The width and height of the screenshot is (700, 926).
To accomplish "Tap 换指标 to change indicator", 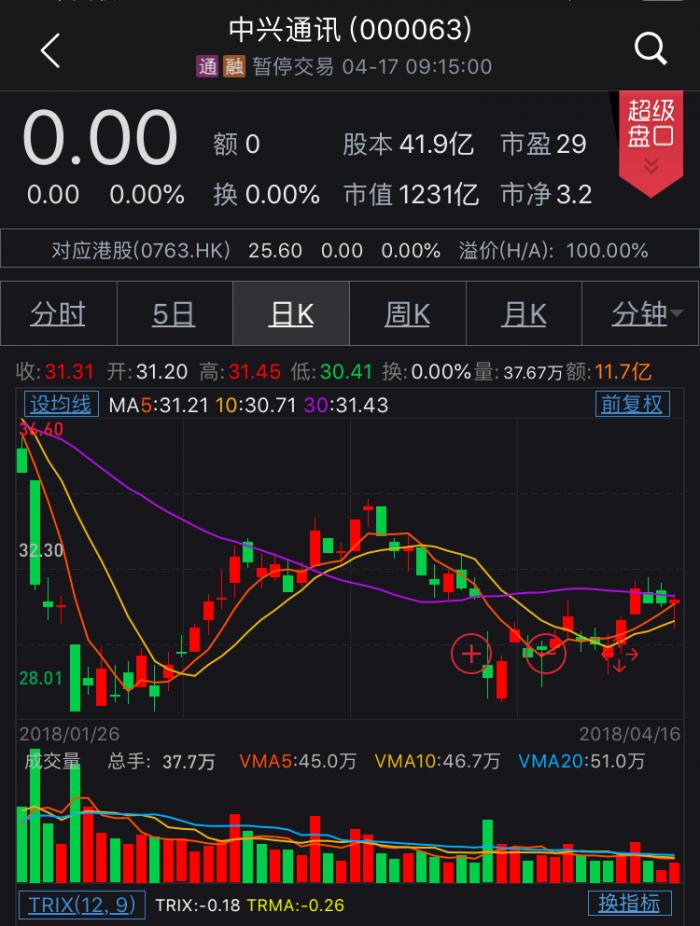I will pyautogui.click(x=629, y=903).
